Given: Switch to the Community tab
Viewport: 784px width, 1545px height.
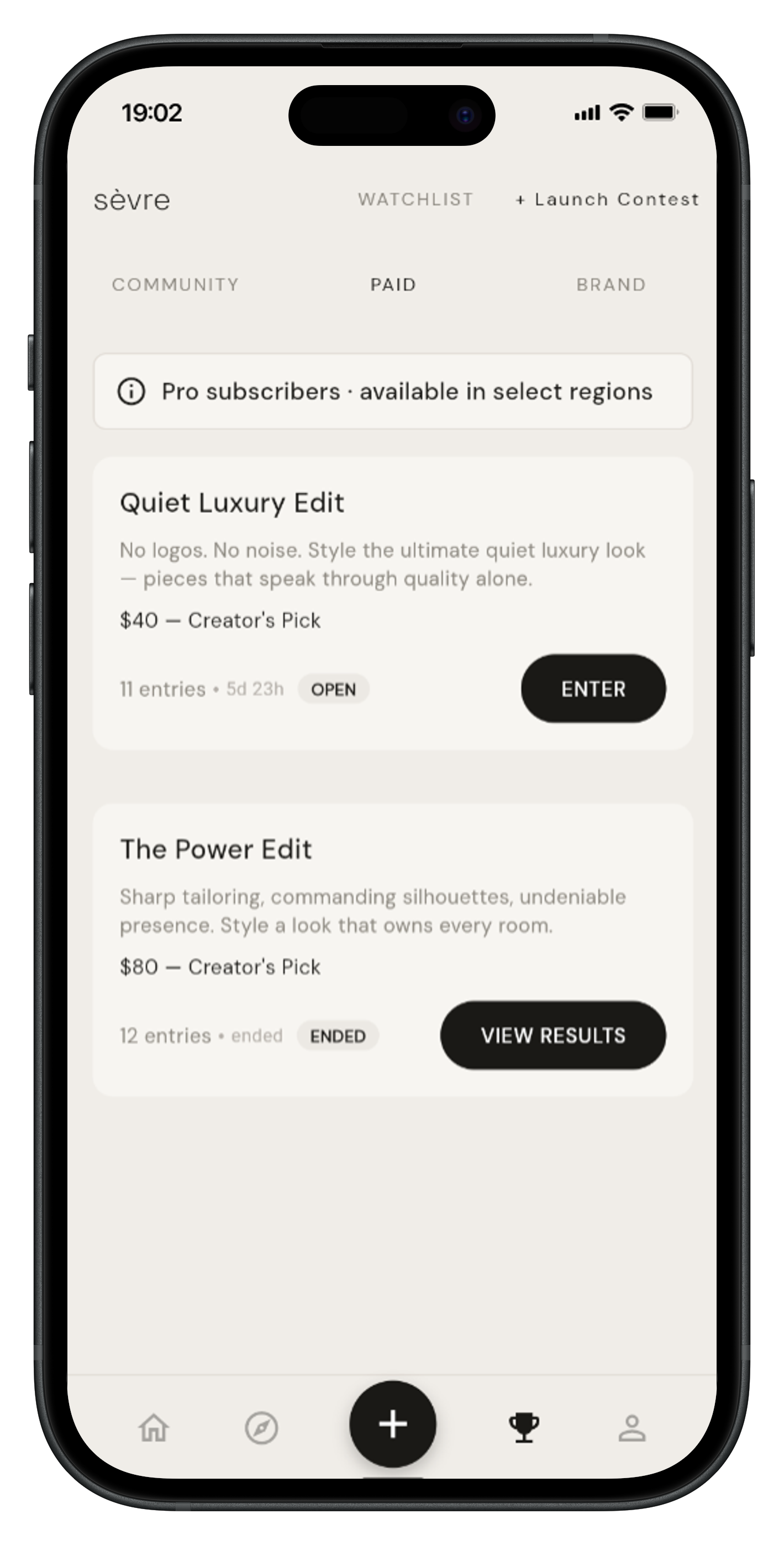Looking at the screenshot, I should [175, 284].
